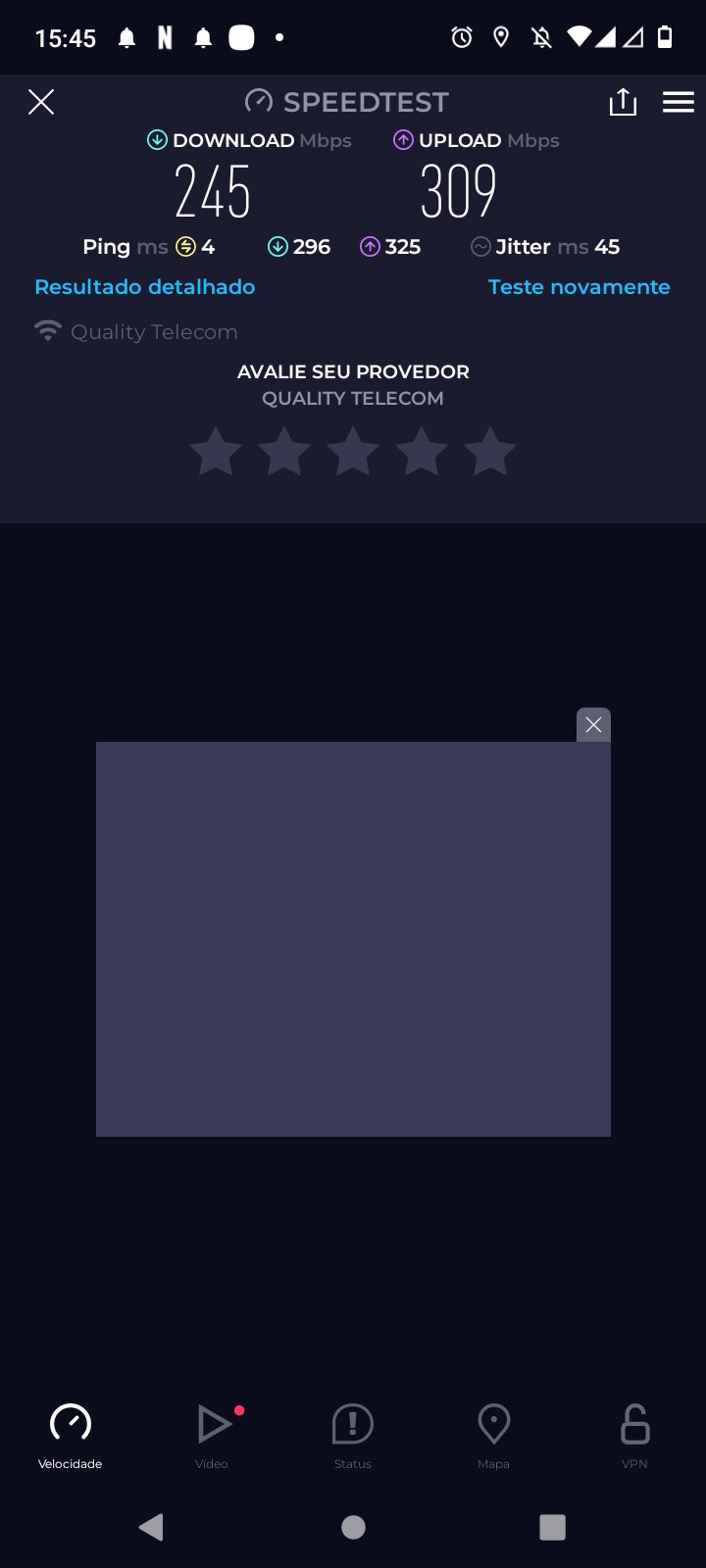Go to the Mapa tab
706x1568 pixels.
(493, 1435)
